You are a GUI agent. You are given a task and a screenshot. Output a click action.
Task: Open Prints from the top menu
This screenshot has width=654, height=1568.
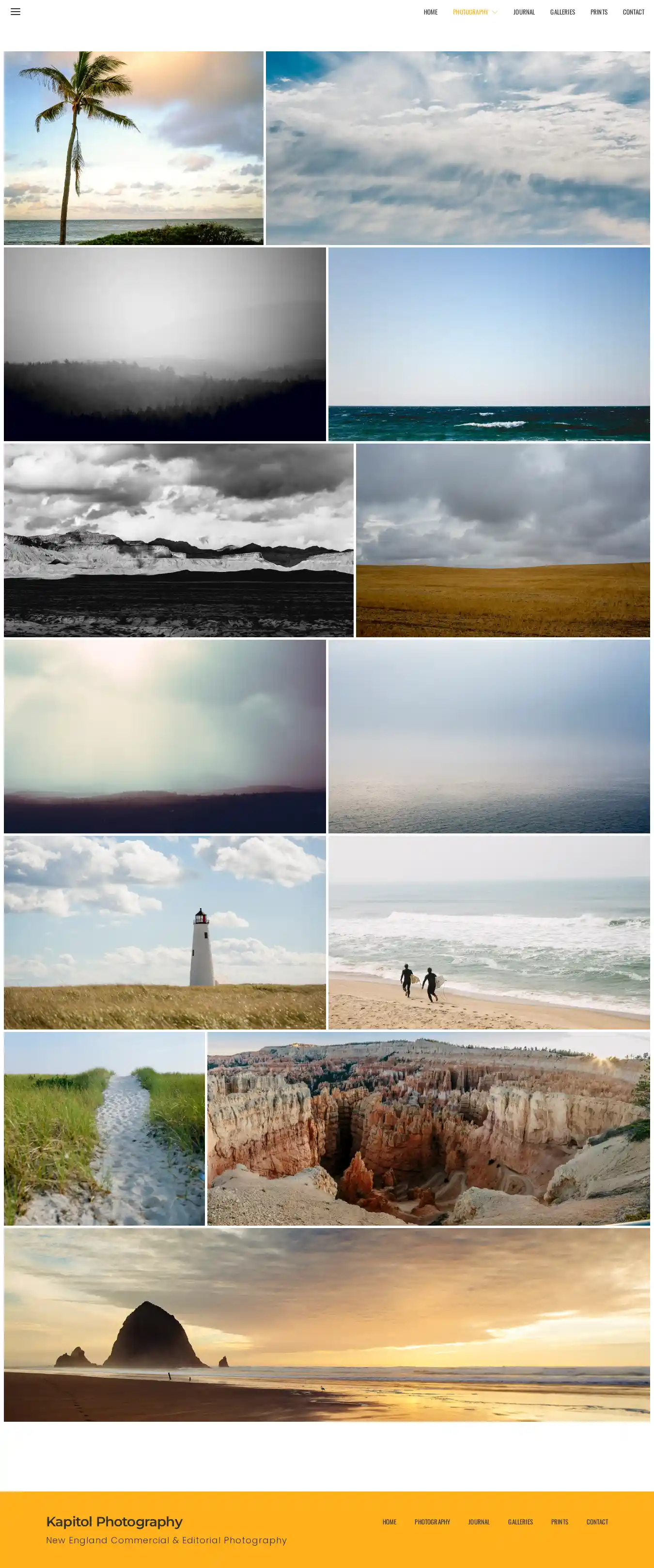pyautogui.click(x=598, y=12)
